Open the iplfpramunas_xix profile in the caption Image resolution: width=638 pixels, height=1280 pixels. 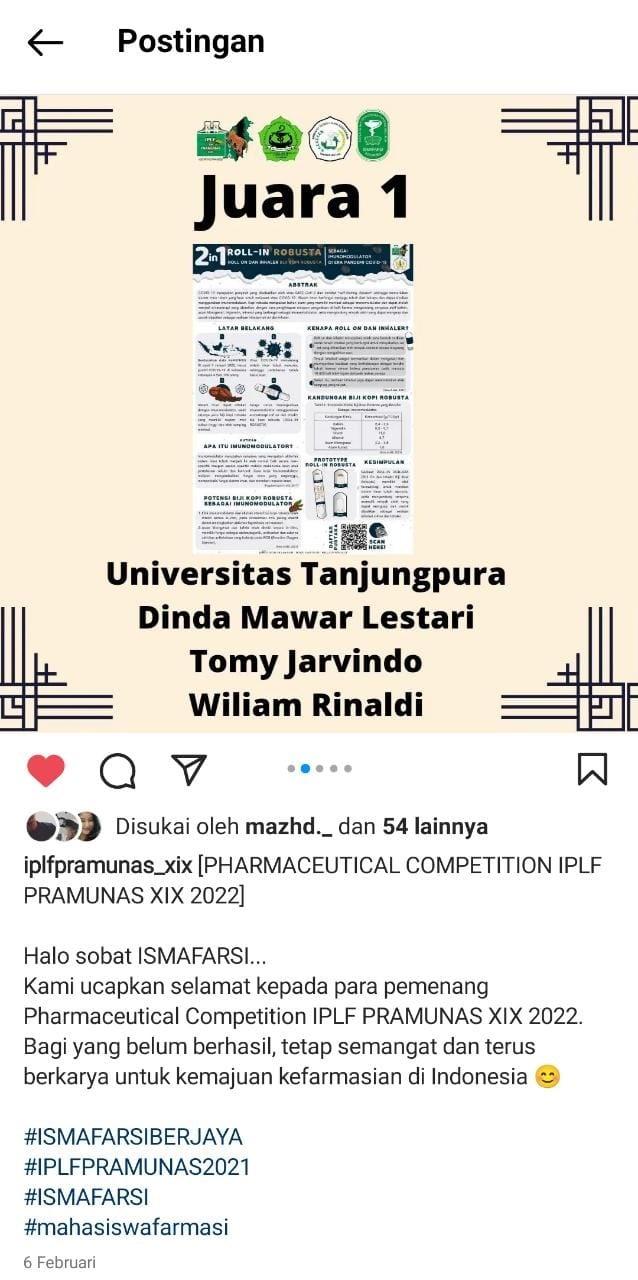[108, 865]
